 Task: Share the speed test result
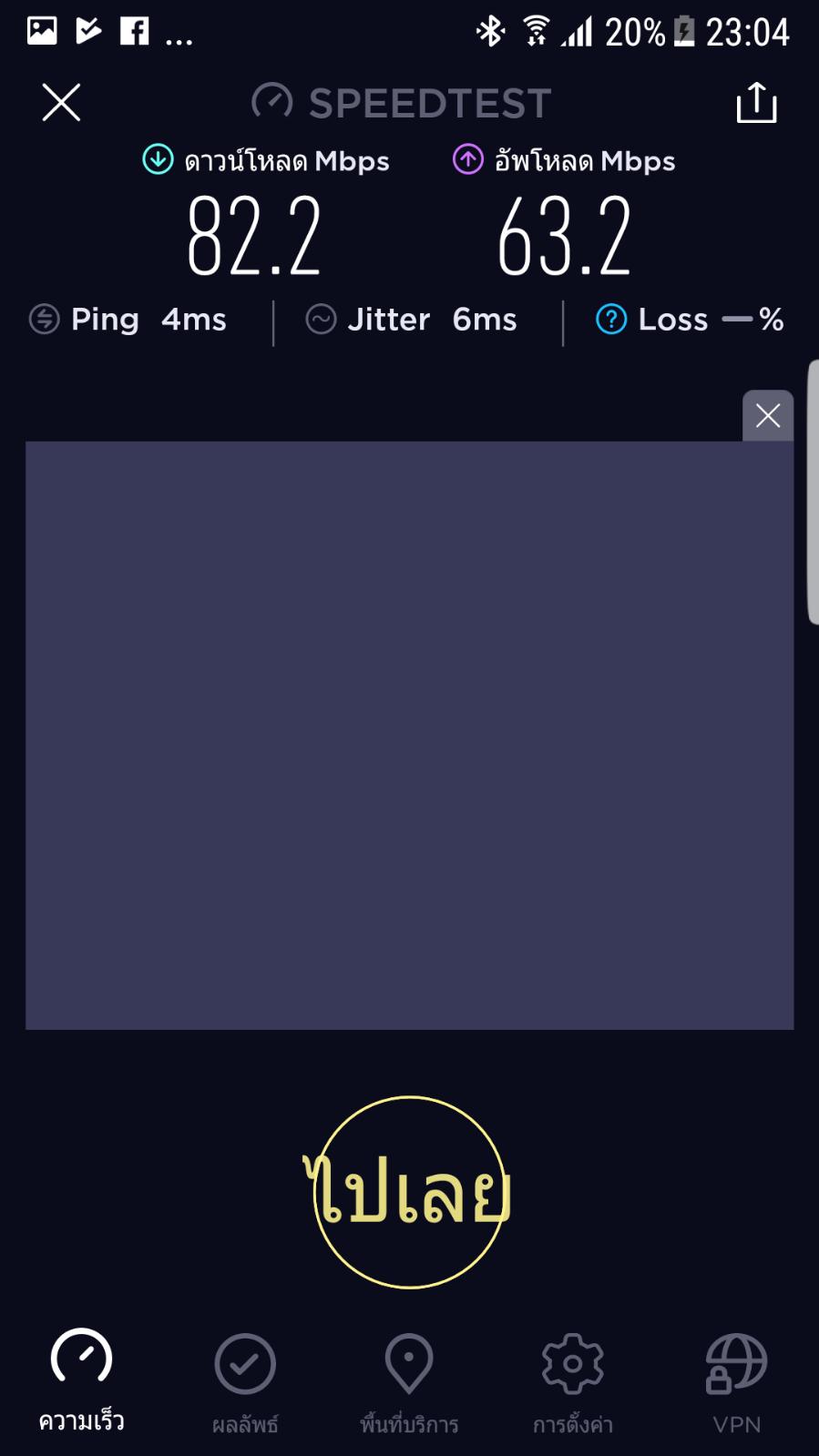[756, 102]
